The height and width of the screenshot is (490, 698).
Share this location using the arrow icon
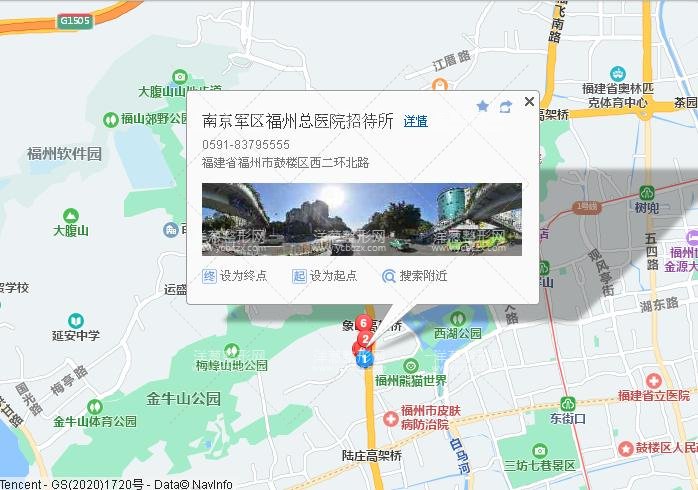(506, 106)
